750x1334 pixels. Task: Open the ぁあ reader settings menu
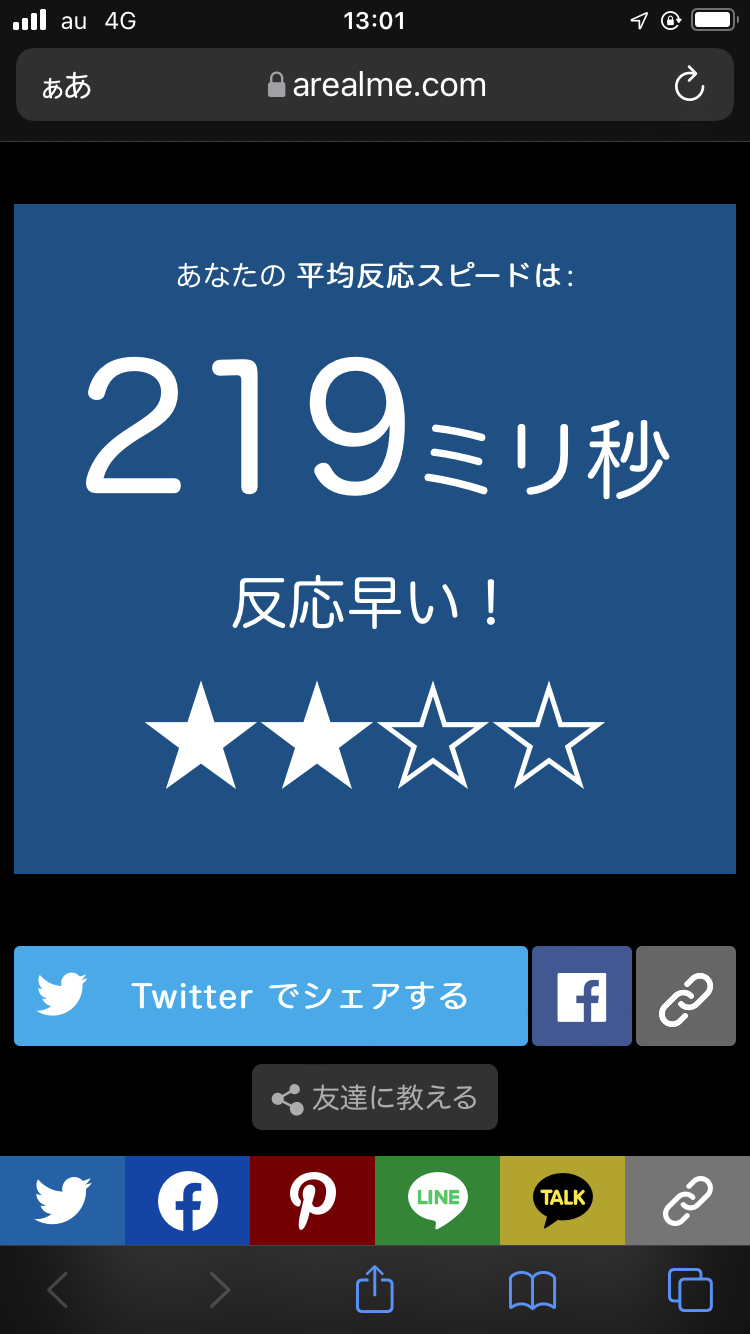point(66,86)
